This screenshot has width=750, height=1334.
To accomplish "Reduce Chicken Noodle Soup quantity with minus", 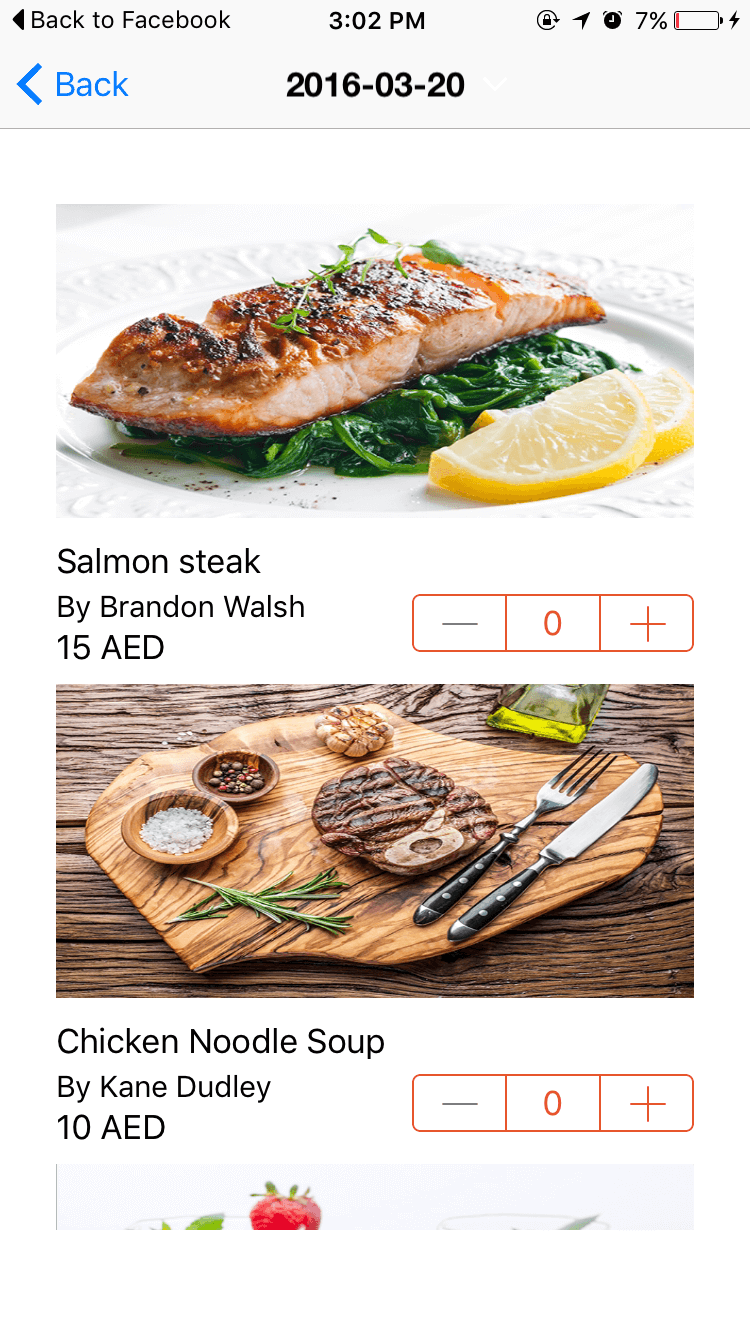I will pyautogui.click(x=459, y=1104).
